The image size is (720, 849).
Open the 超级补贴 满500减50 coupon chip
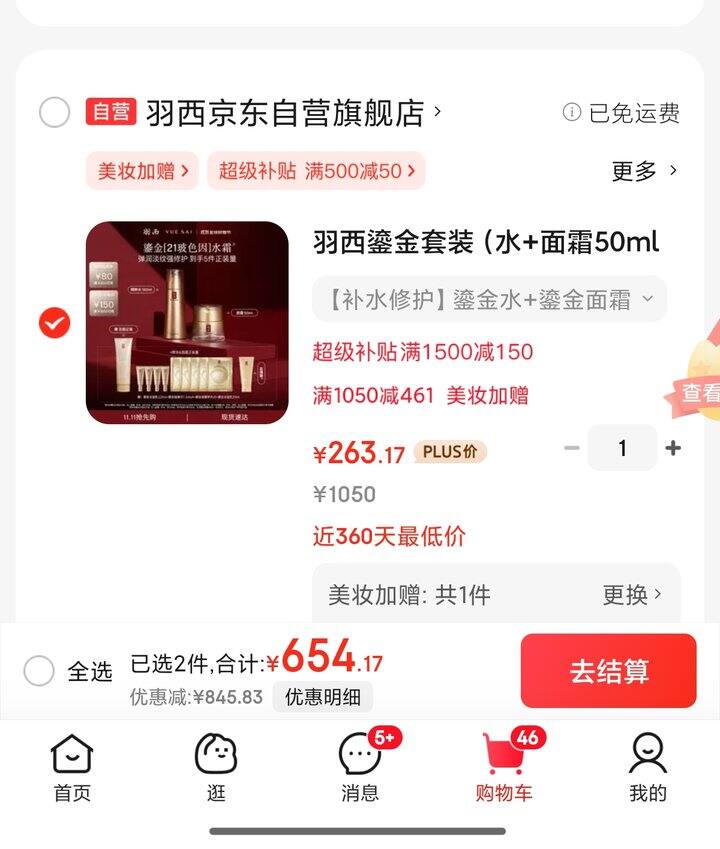click(x=316, y=171)
